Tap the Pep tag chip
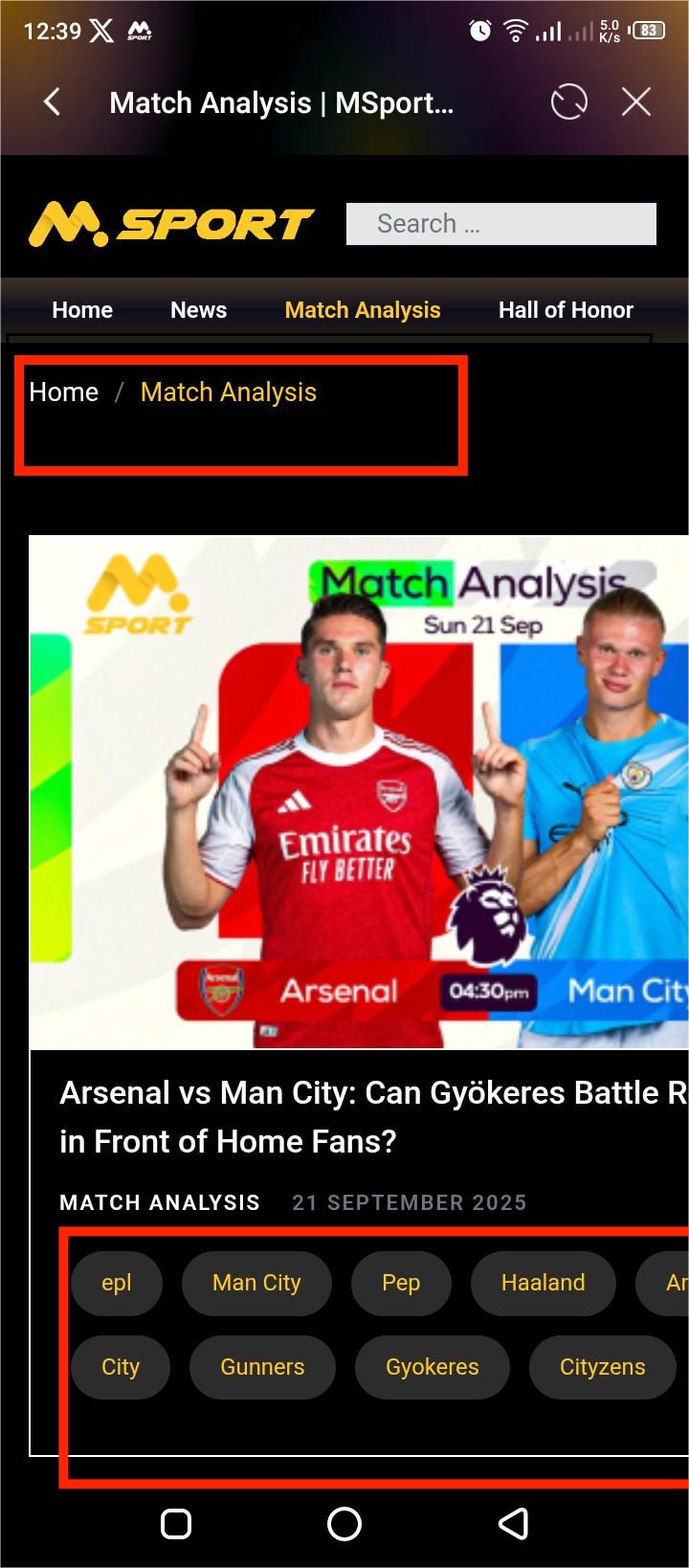Image resolution: width=689 pixels, height=1568 pixels. pos(401,1283)
